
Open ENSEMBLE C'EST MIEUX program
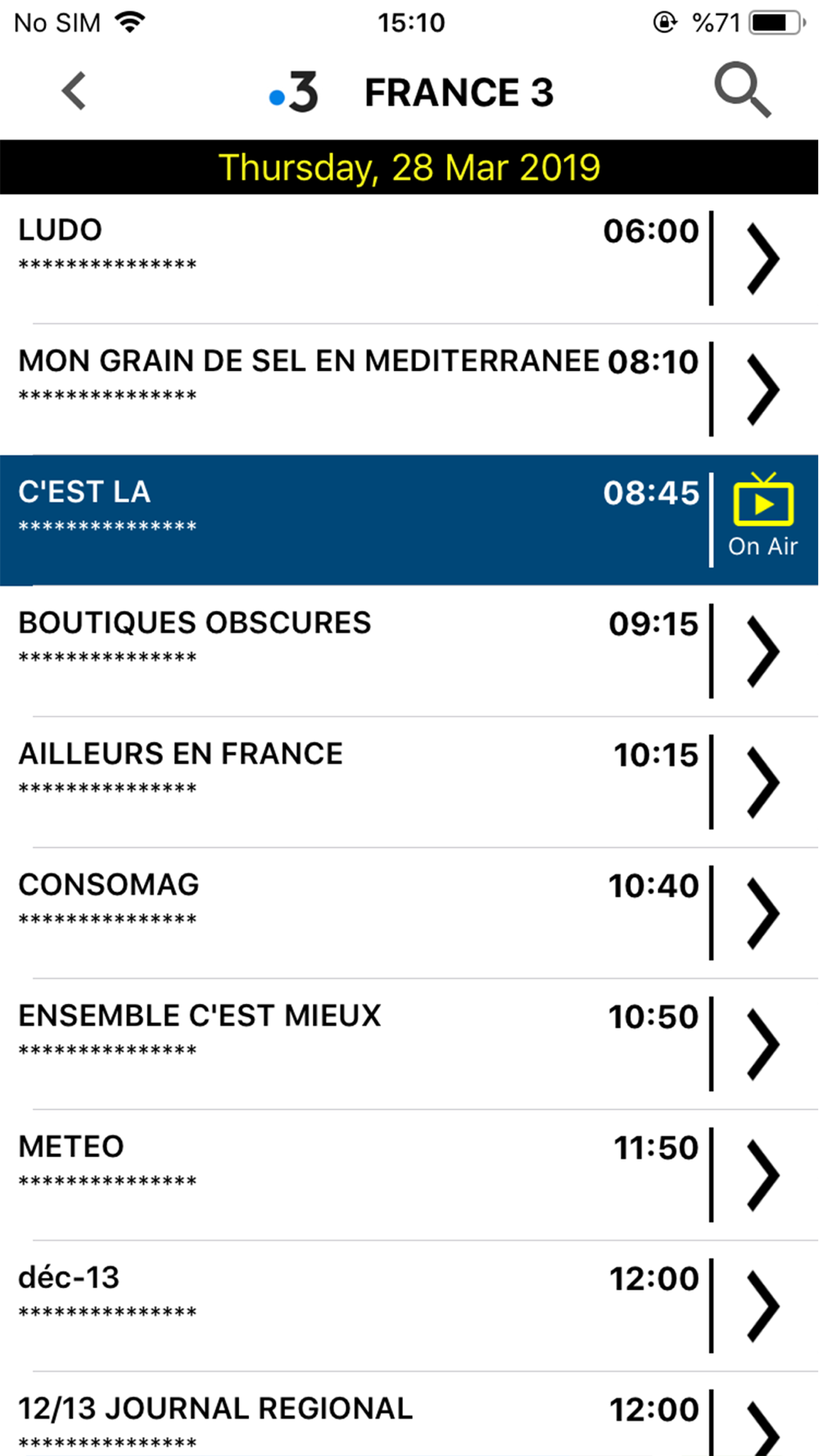coord(409,1044)
